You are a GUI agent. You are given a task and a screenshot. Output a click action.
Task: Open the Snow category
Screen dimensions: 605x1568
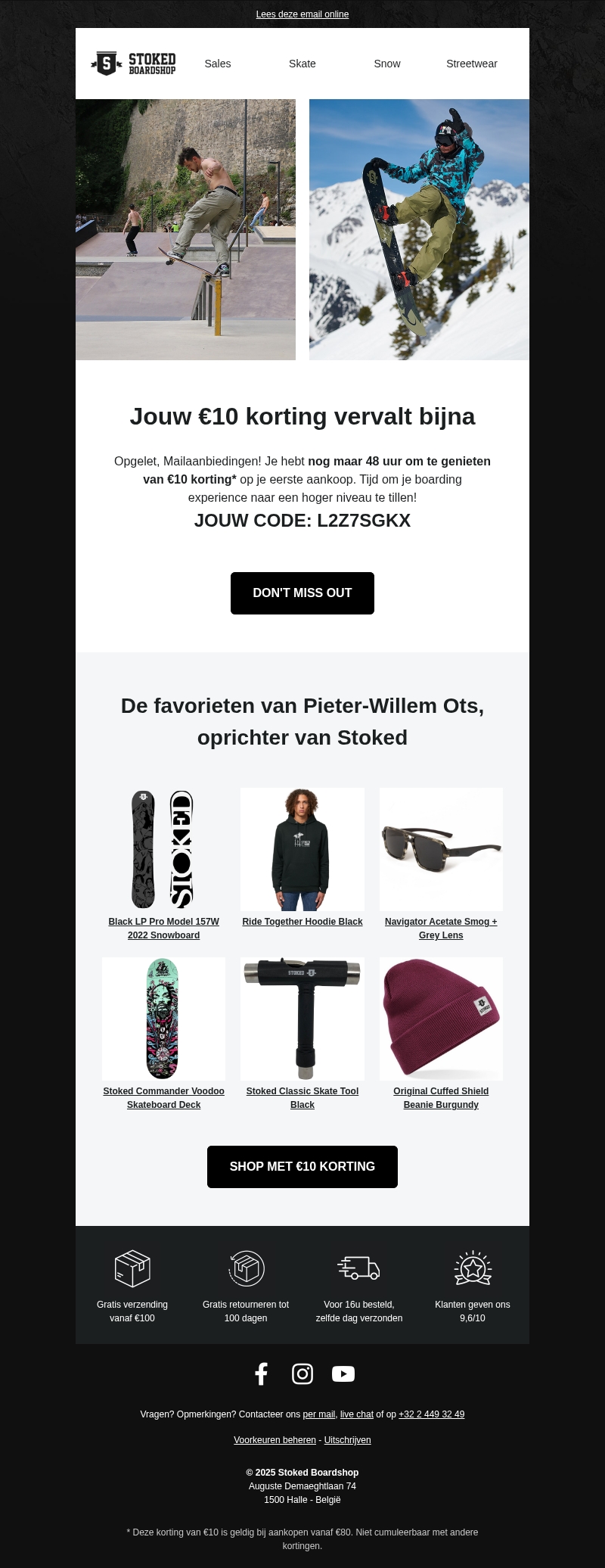pyautogui.click(x=387, y=64)
